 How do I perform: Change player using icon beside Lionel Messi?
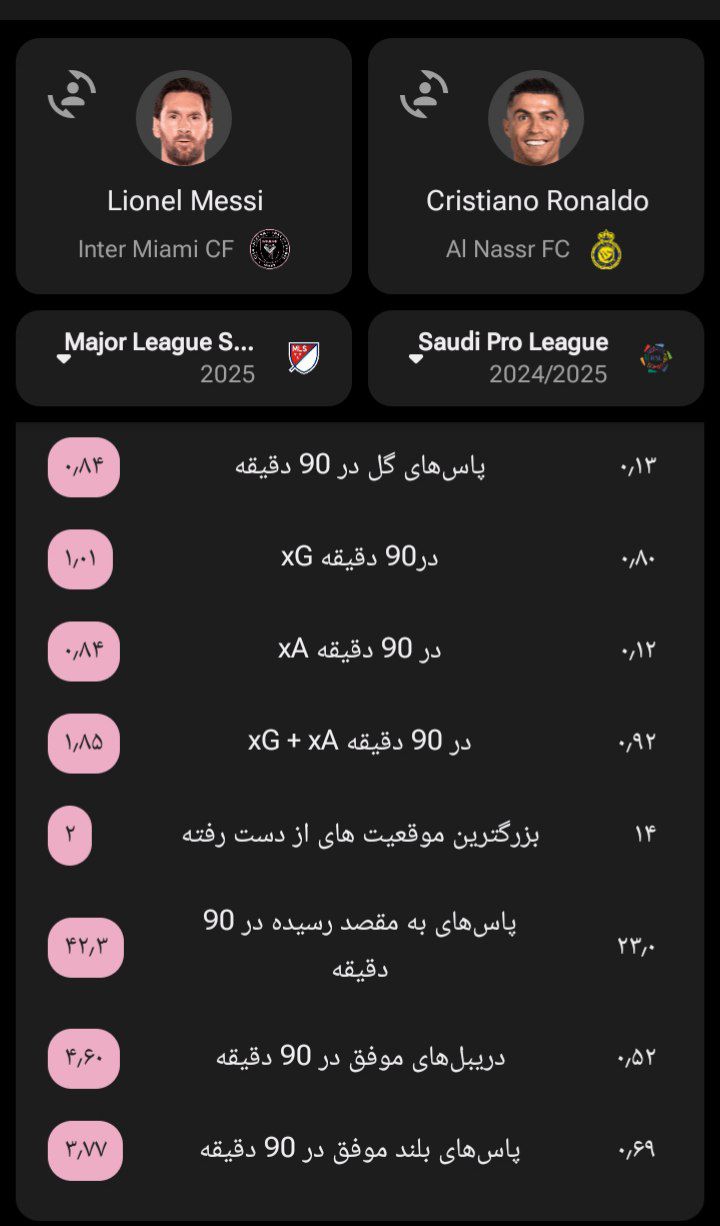[72, 95]
